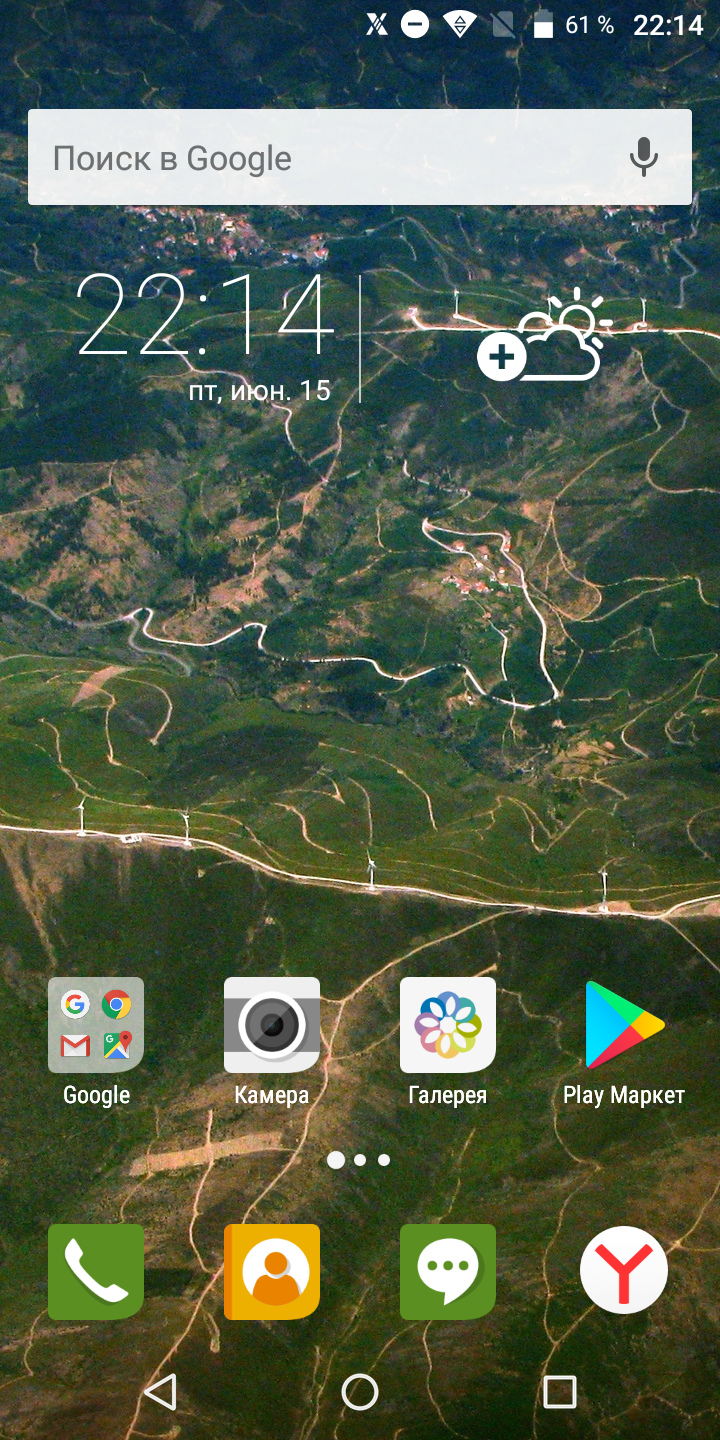Open the Google apps folder

point(96,1025)
